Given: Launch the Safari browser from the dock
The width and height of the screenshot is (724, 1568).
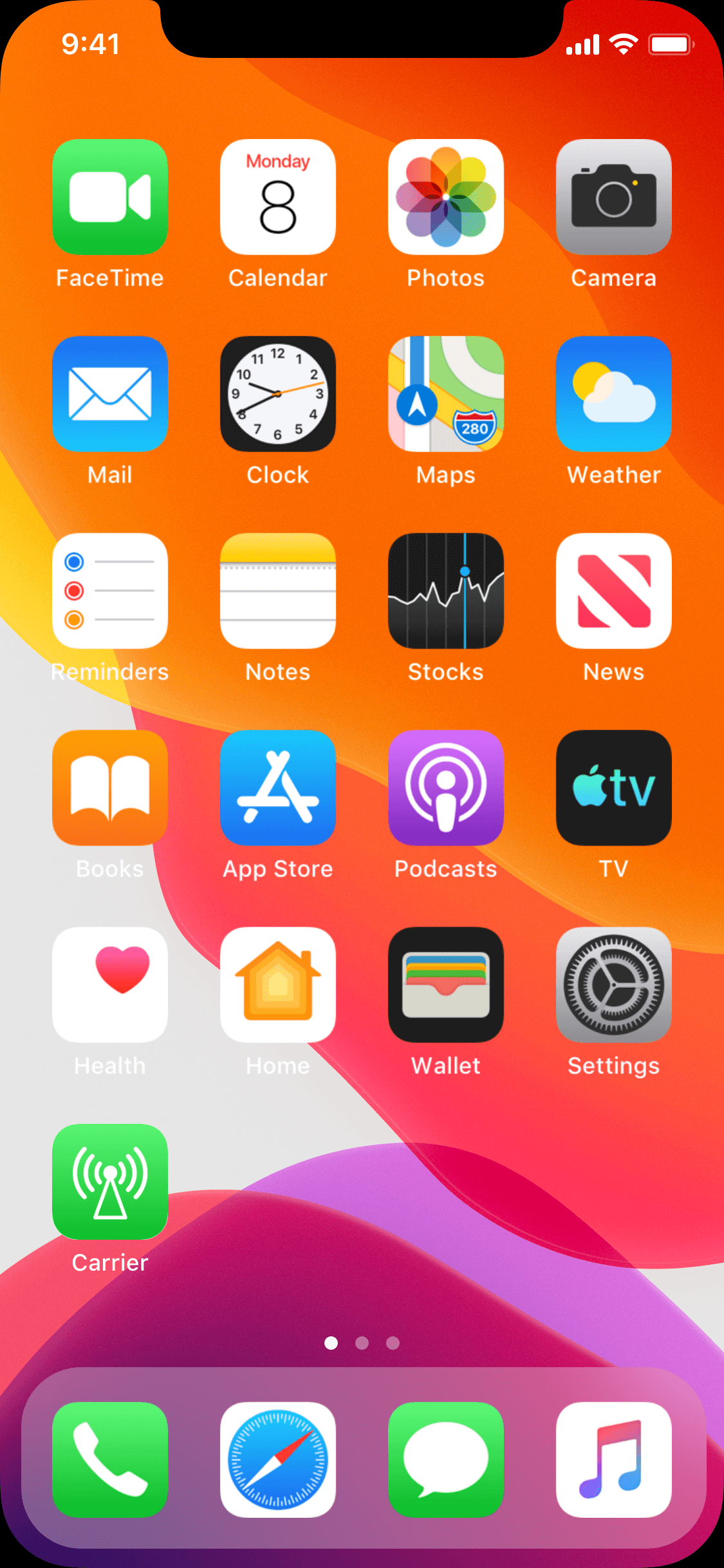Looking at the screenshot, I should 278,1460.
